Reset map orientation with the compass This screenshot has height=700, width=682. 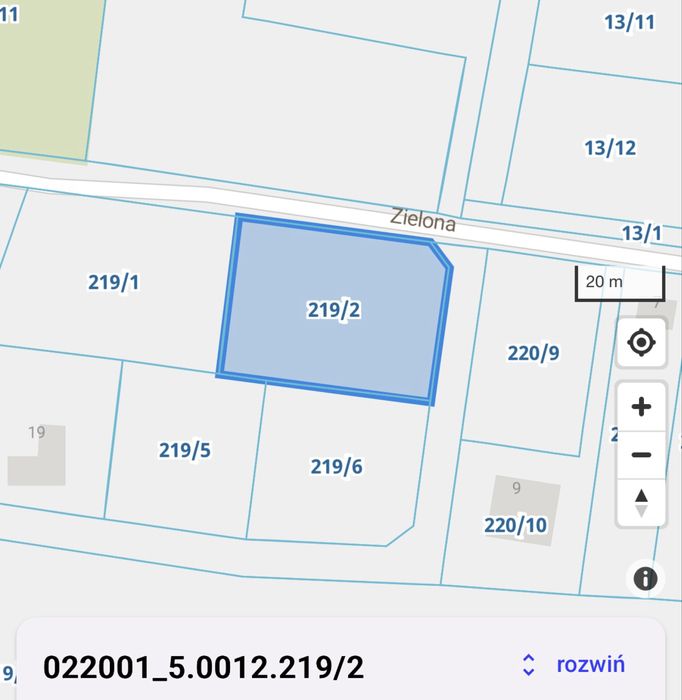(641, 502)
